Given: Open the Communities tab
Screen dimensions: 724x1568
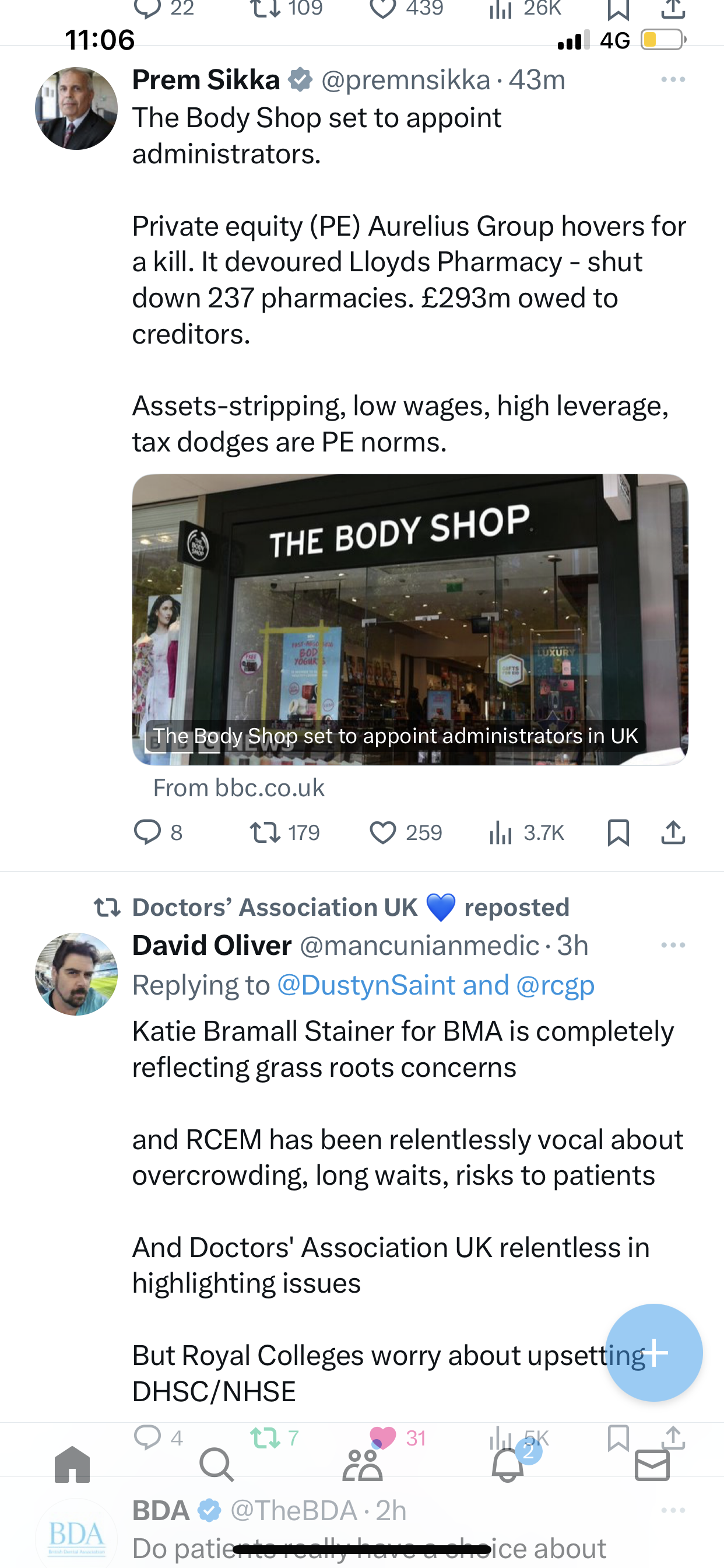Looking at the screenshot, I should click(x=362, y=1465).
